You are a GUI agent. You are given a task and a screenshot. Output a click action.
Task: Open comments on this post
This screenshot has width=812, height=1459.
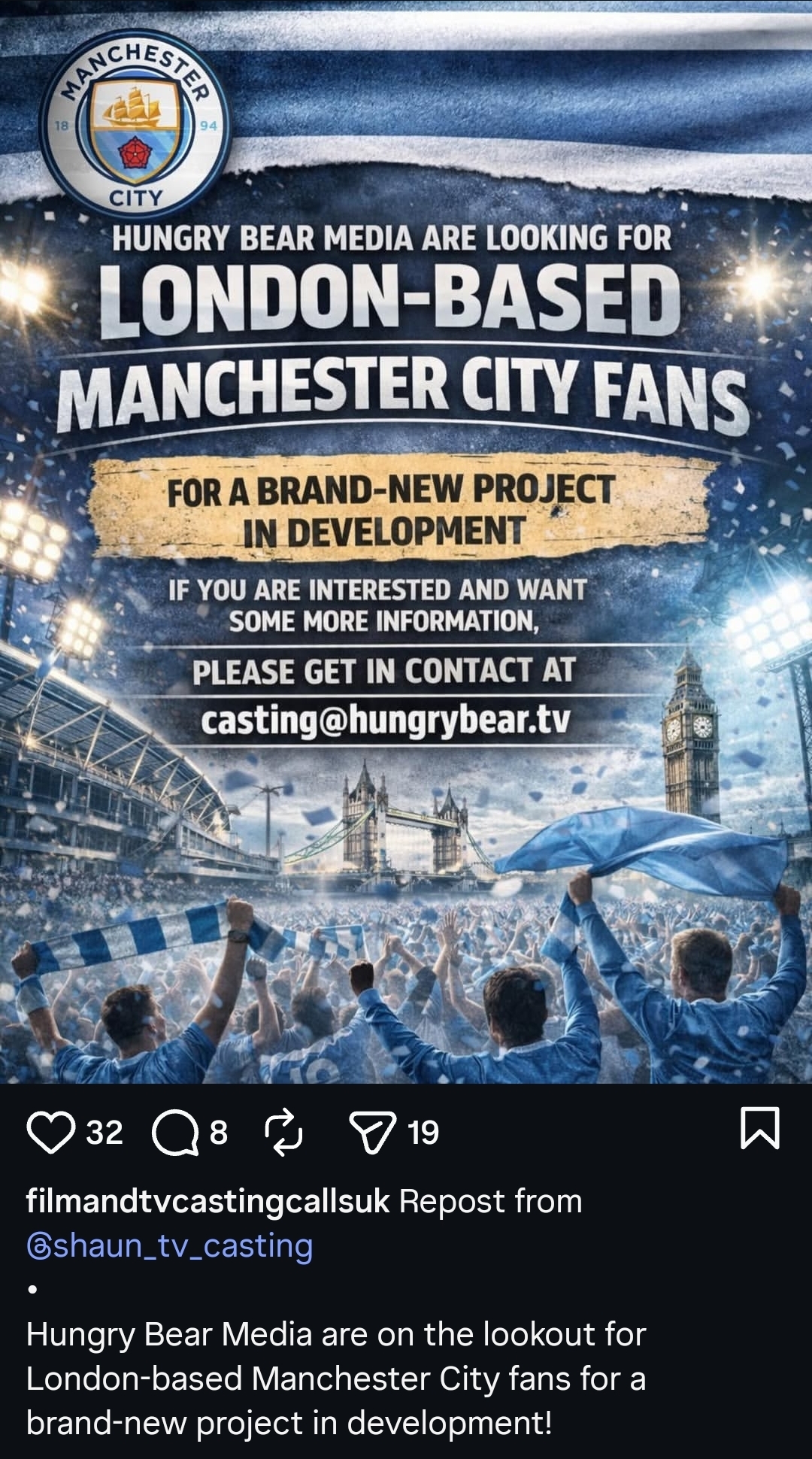[175, 1133]
